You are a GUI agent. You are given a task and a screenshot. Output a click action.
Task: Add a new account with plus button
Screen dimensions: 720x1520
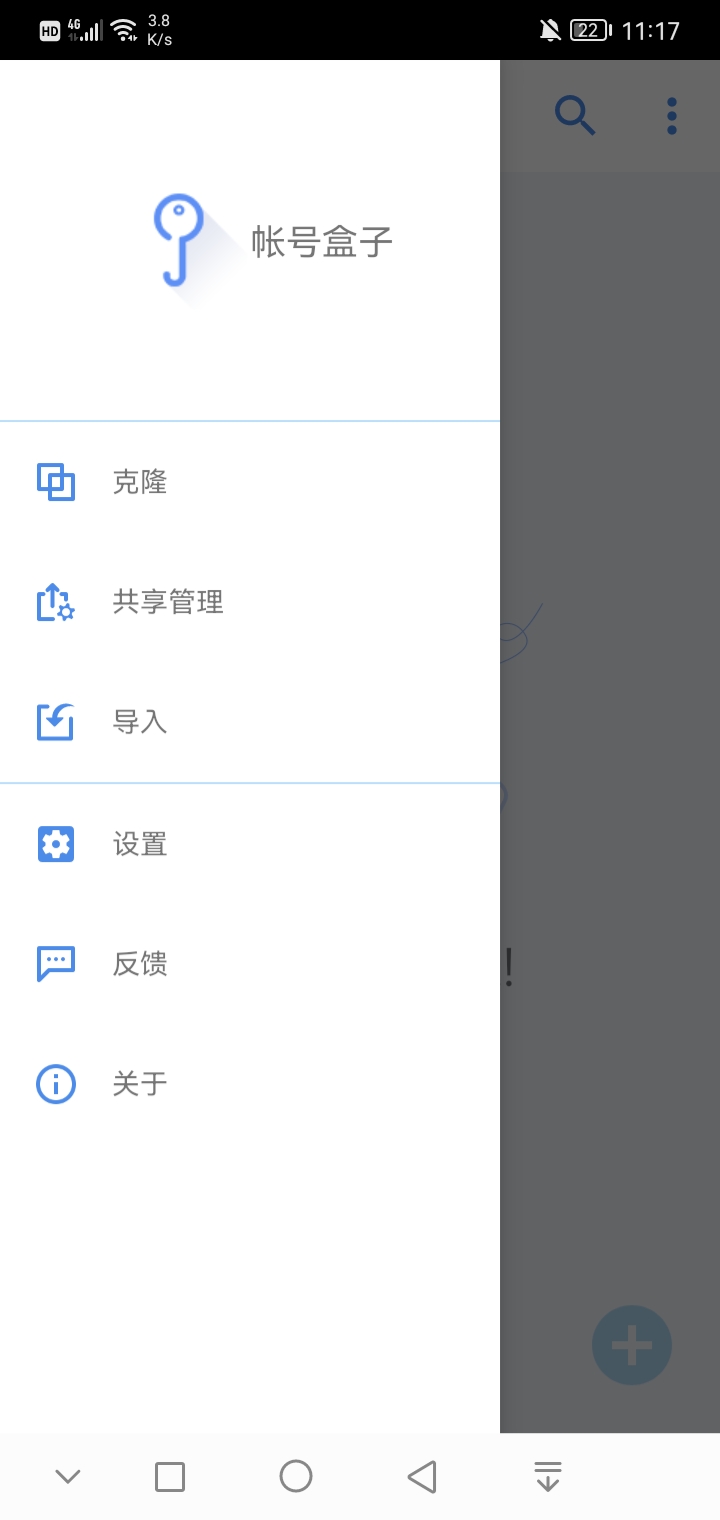[x=631, y=1346]
